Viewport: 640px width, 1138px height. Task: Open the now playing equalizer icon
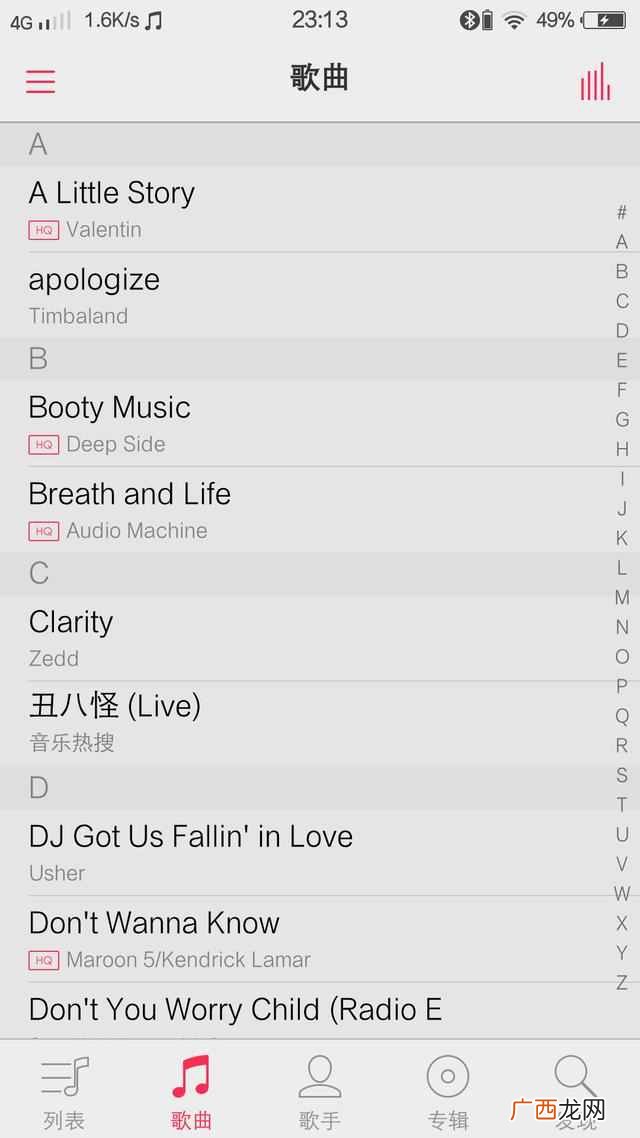595,81
